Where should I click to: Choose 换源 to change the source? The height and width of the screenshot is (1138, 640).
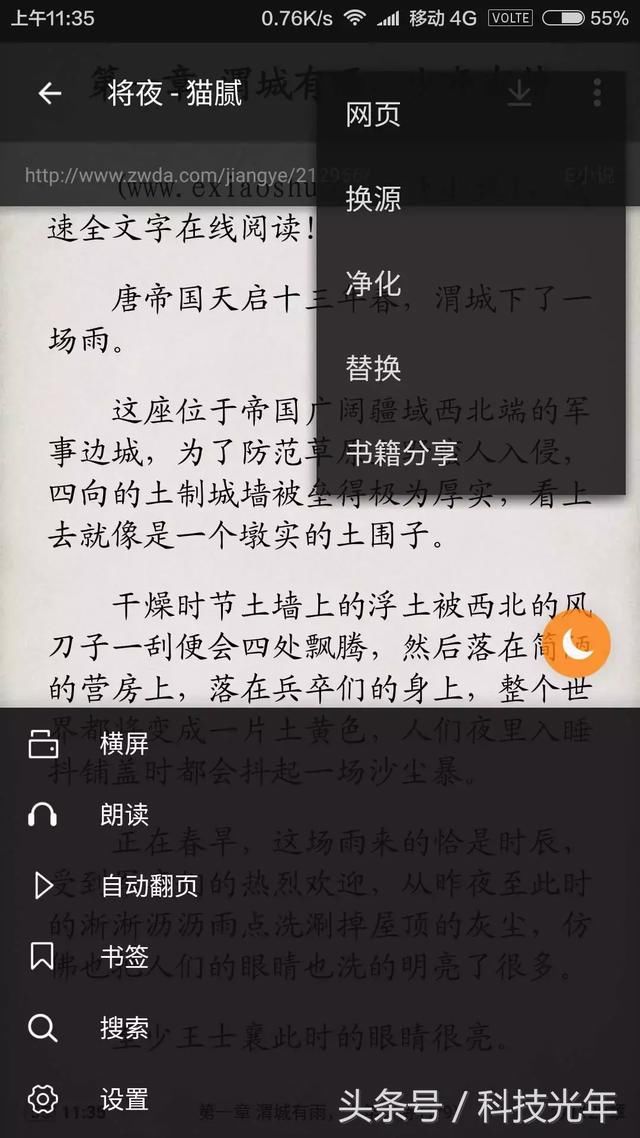coord(373,199)
